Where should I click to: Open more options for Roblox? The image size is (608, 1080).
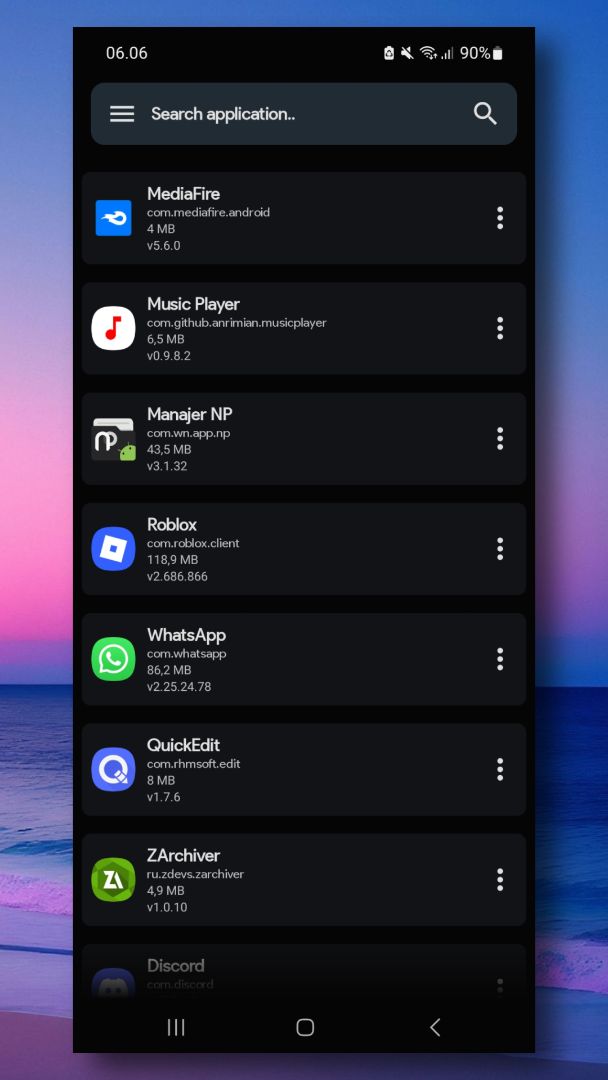[x=500, y=549]
